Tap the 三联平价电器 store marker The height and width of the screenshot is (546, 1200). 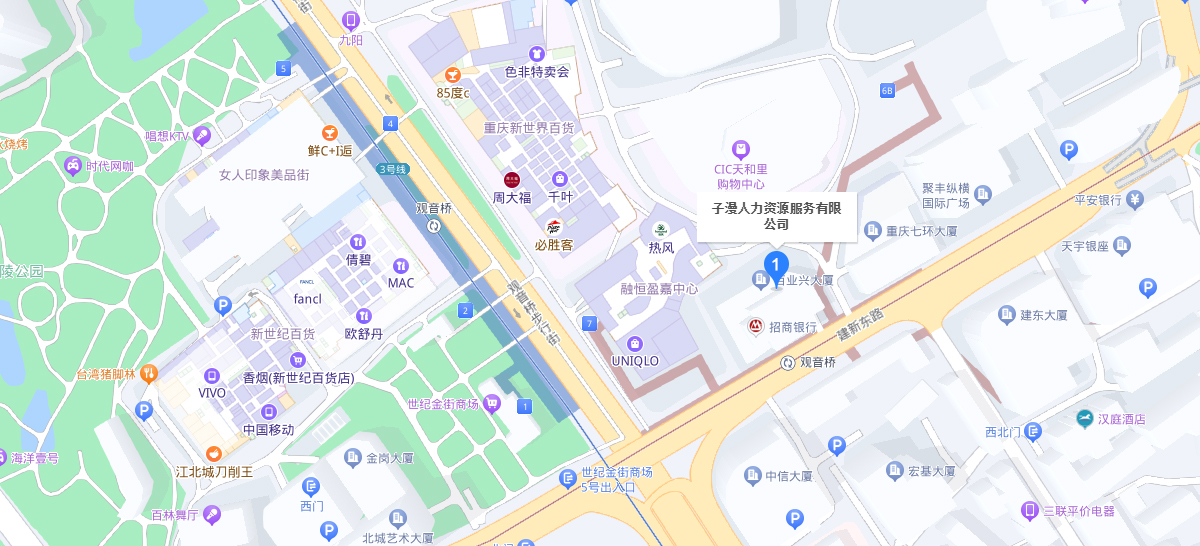pos(1029,510)
